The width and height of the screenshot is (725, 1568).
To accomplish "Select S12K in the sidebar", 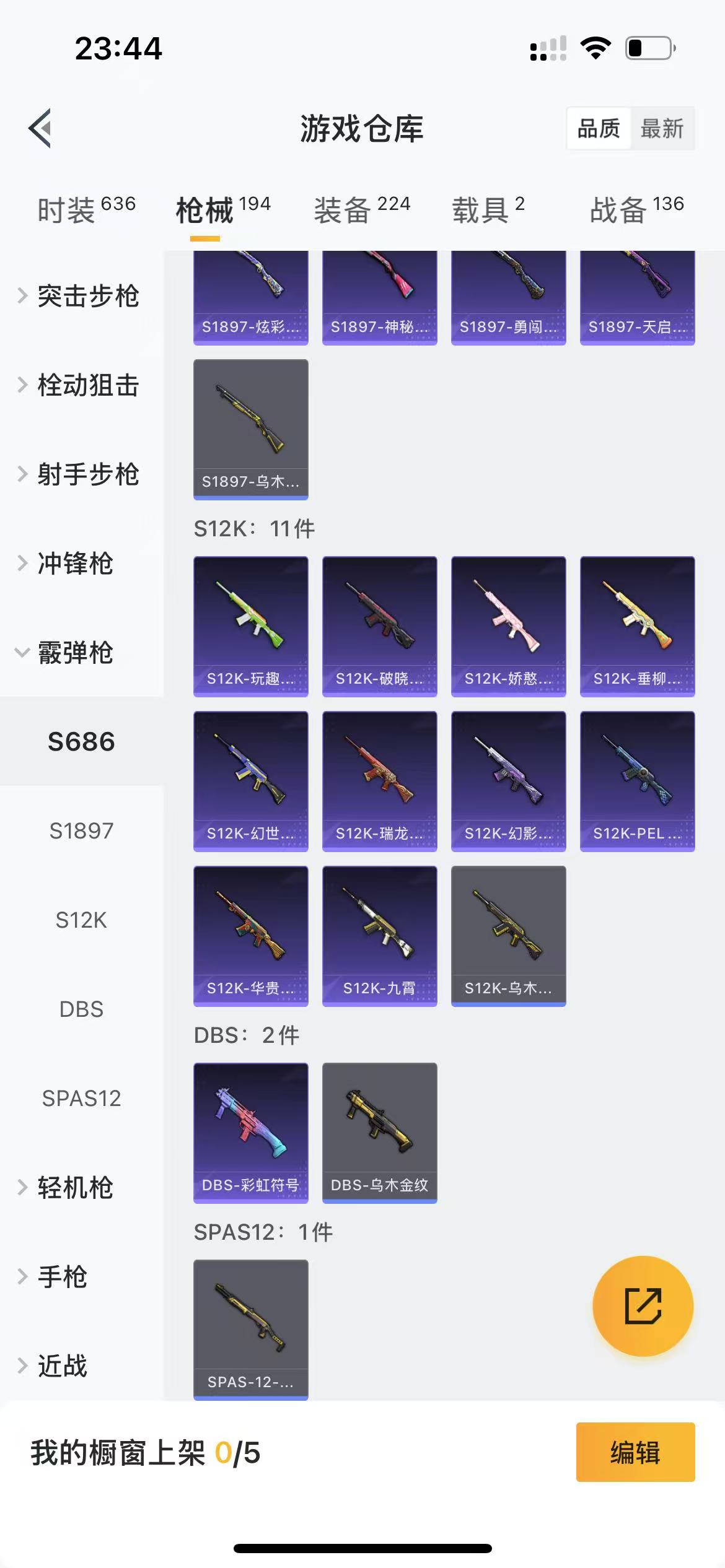I will click(x=81, y=920).
